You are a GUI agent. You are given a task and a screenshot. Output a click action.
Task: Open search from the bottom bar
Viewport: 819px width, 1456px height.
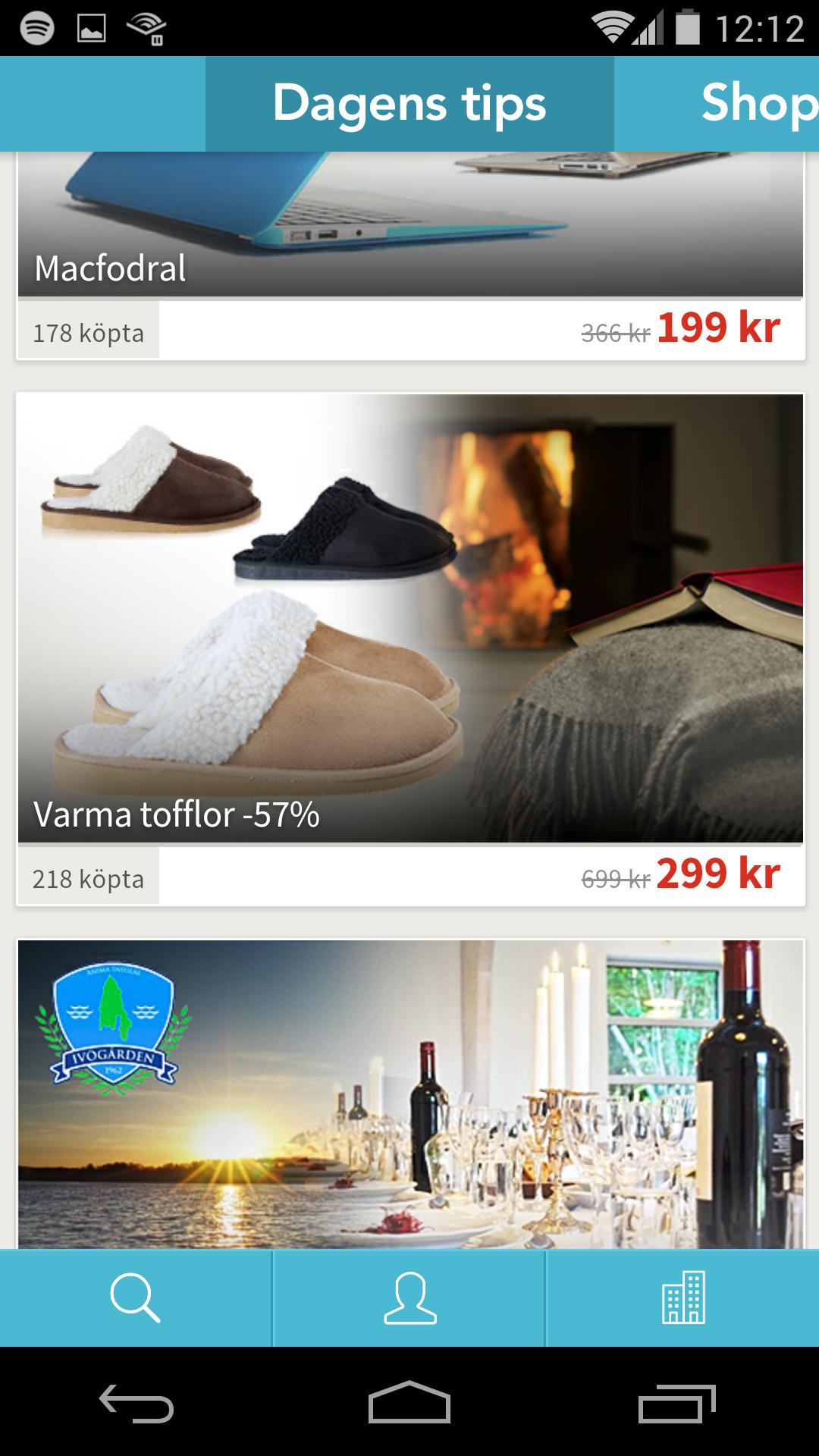point(135,1298)
